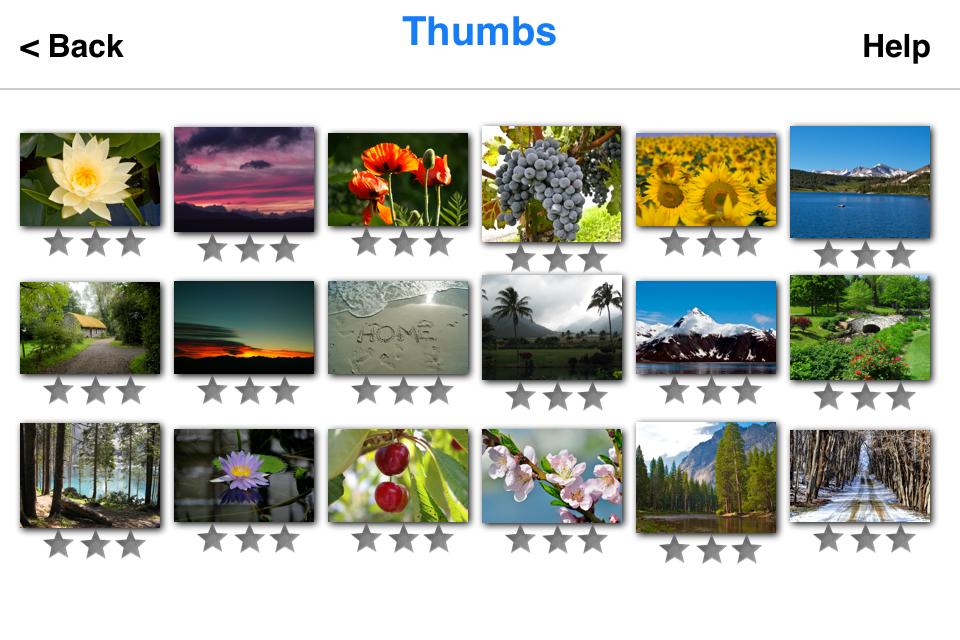Select the pink sunset clouds thumbnail

(x=244, y=179)
